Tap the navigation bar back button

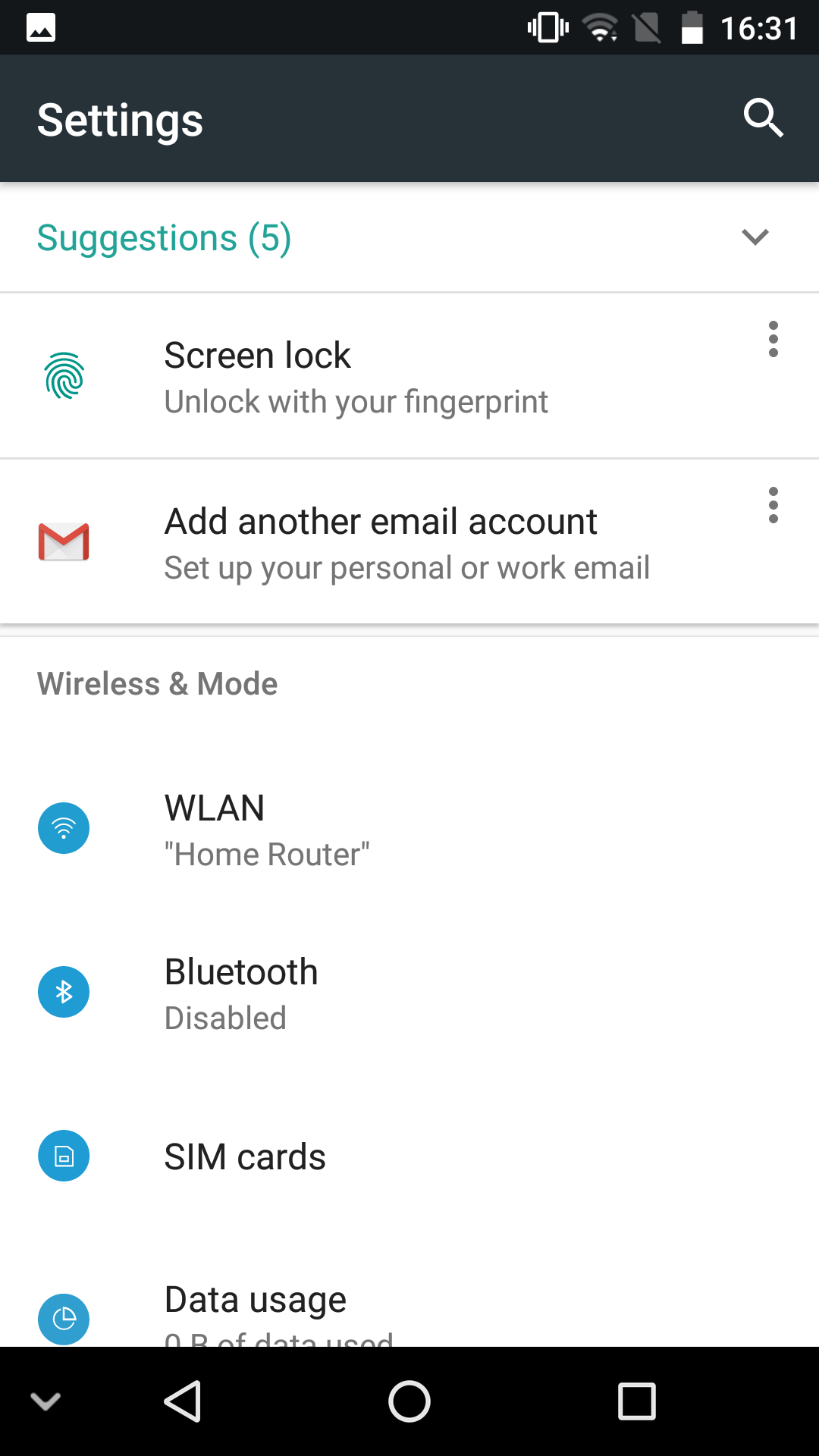pyautogui.click(x=183, y=1401)
